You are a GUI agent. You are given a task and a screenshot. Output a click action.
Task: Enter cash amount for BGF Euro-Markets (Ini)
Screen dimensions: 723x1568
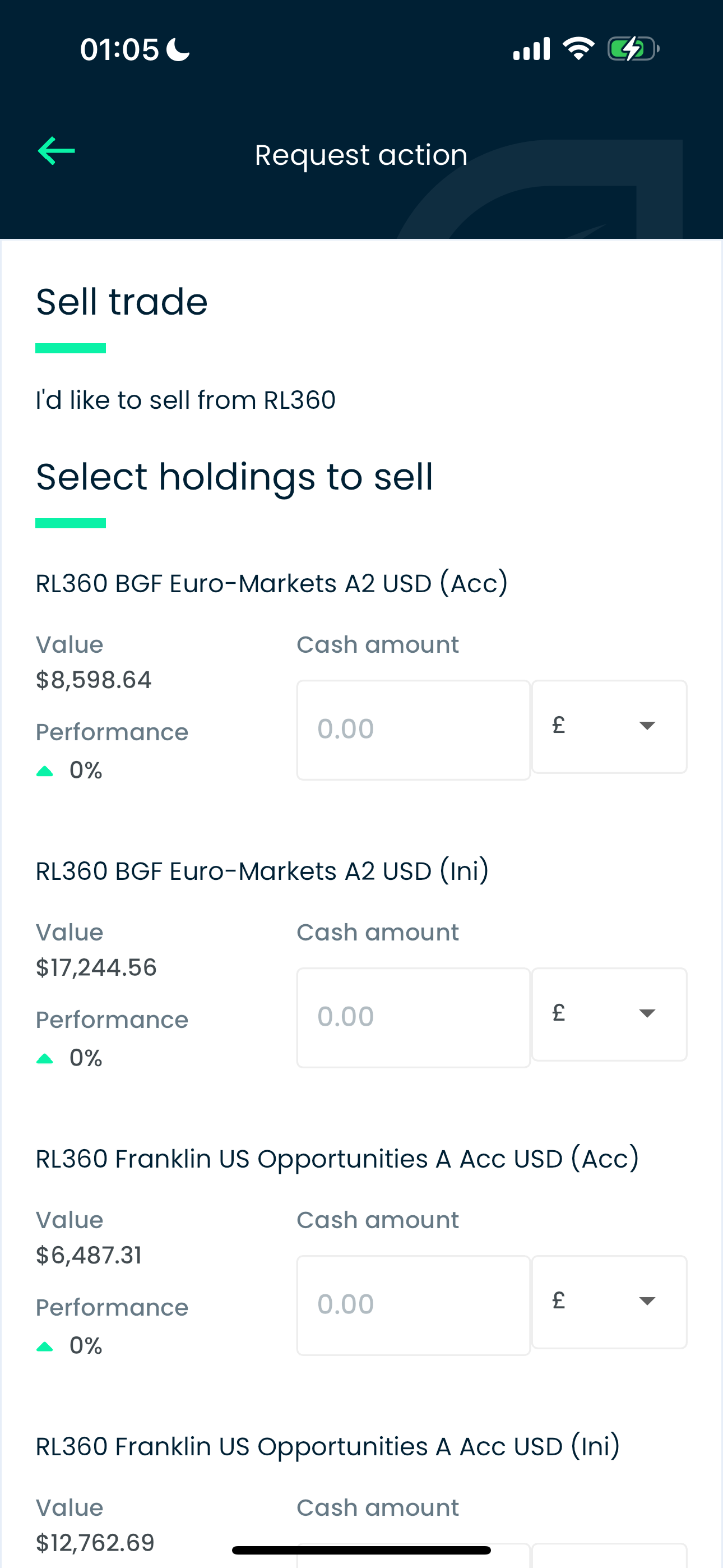[x=413, y=1018]
